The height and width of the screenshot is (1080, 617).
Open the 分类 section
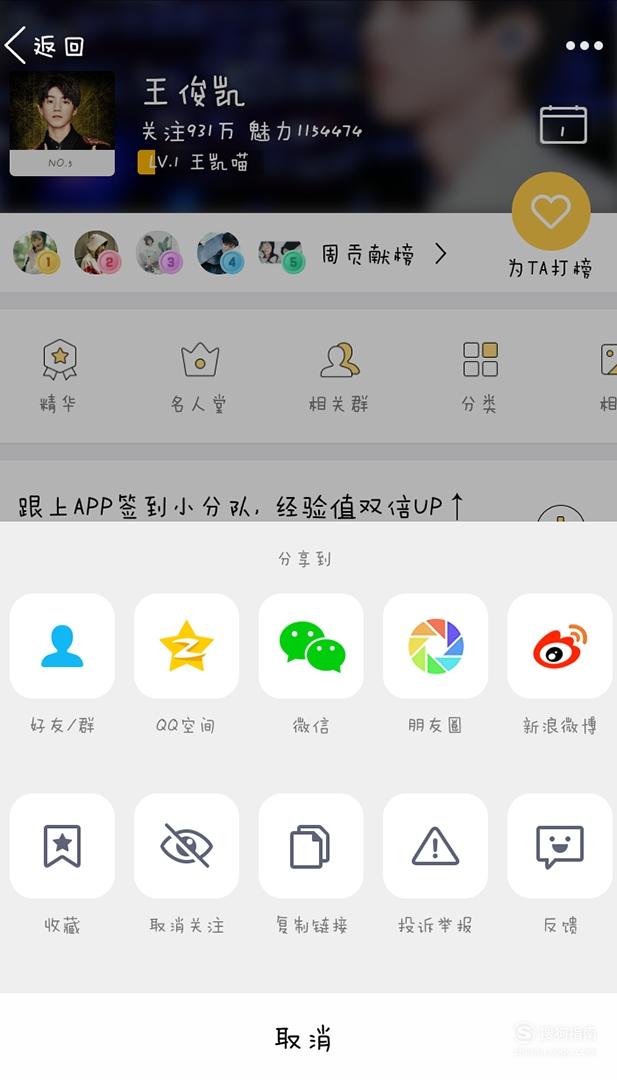pyautogui.click(x=480, y=375)
